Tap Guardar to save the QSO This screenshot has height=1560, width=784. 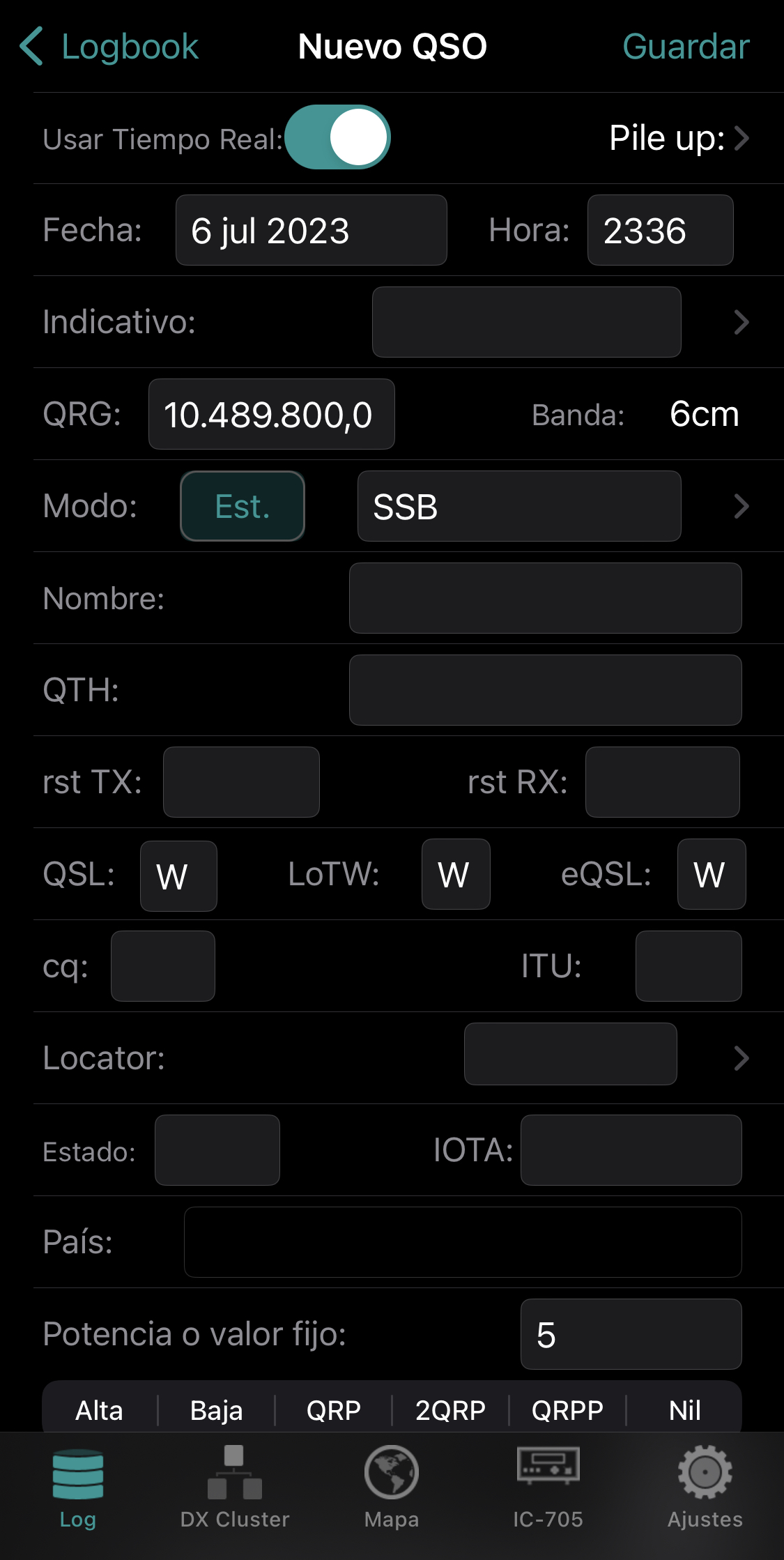[686, 47]
